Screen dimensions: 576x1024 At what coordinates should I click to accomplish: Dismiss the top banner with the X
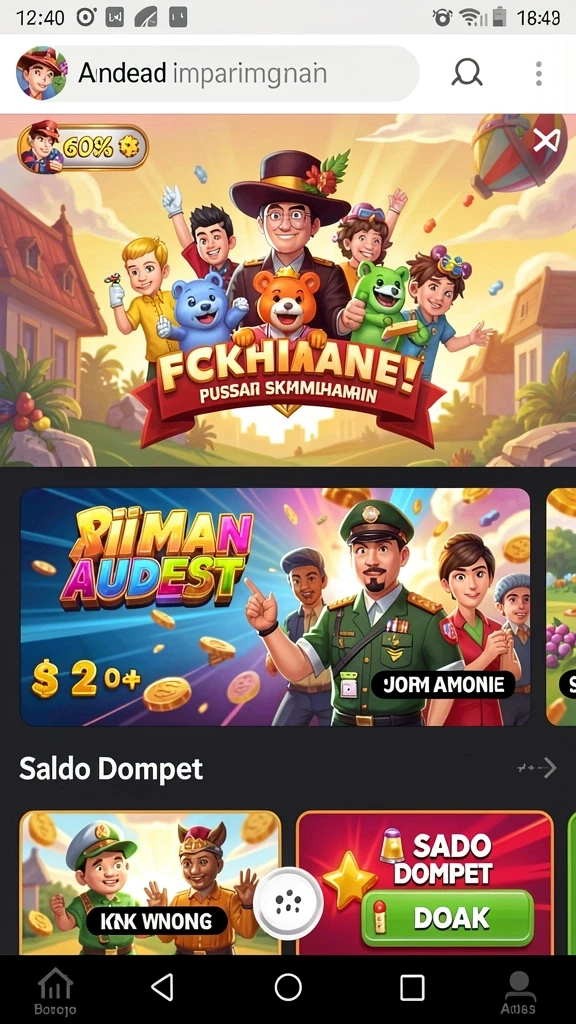[x=546, y=140]
